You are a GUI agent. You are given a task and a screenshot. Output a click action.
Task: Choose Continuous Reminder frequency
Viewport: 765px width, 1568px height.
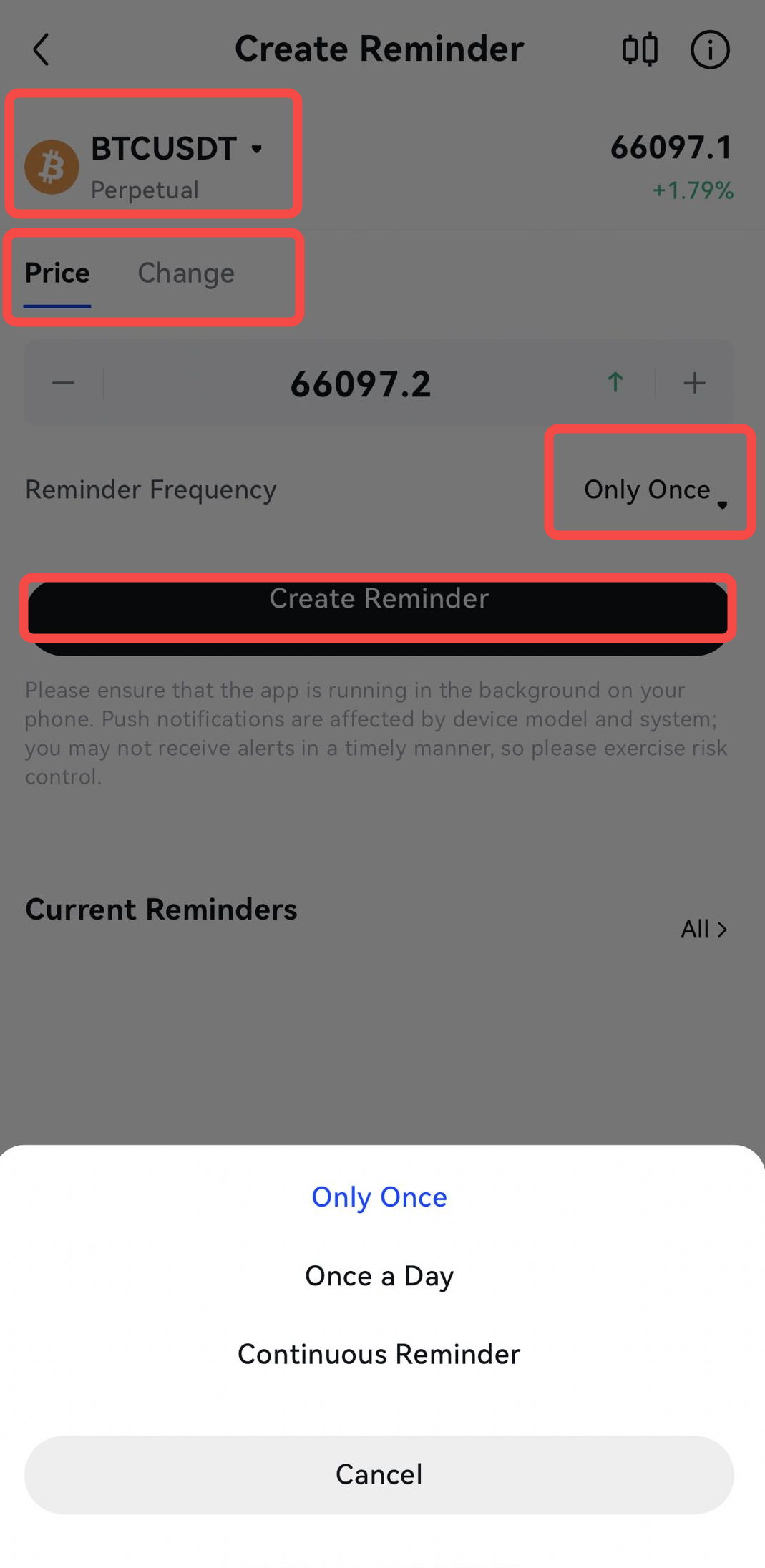(379, 1354)
